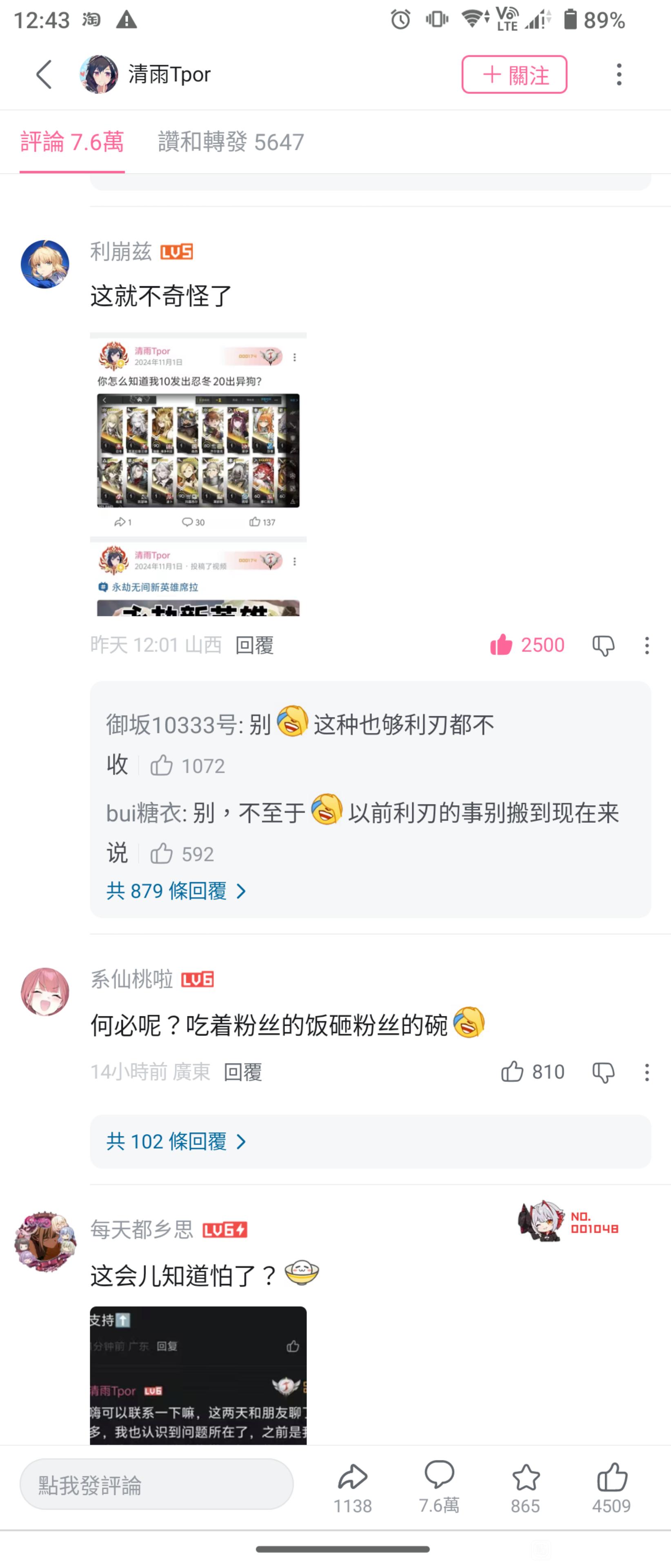Unlike 利崩兹's comment with 2500 likes
This screenshot has height=1568, width=671.
pos(501,645)
